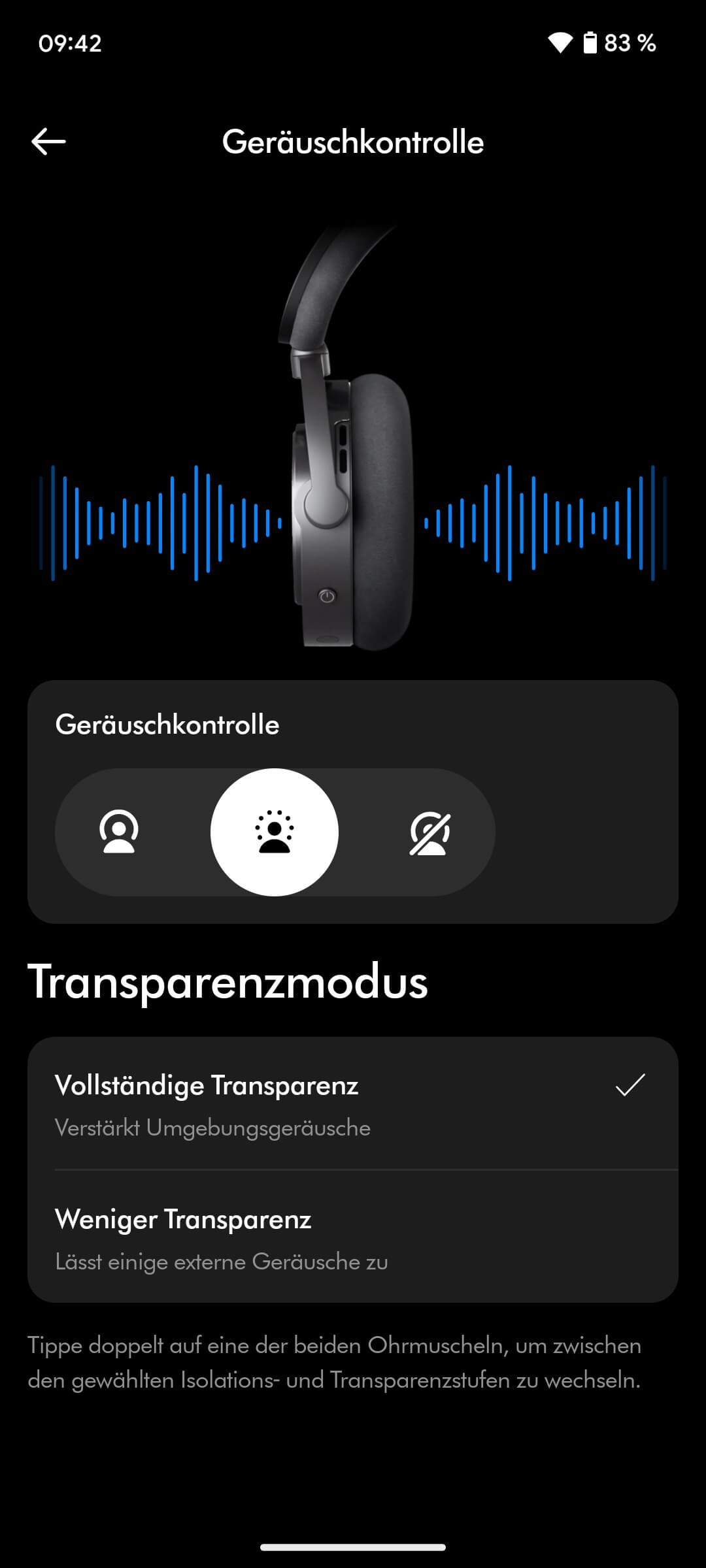Turn off noise control

(x=429, y=832)
